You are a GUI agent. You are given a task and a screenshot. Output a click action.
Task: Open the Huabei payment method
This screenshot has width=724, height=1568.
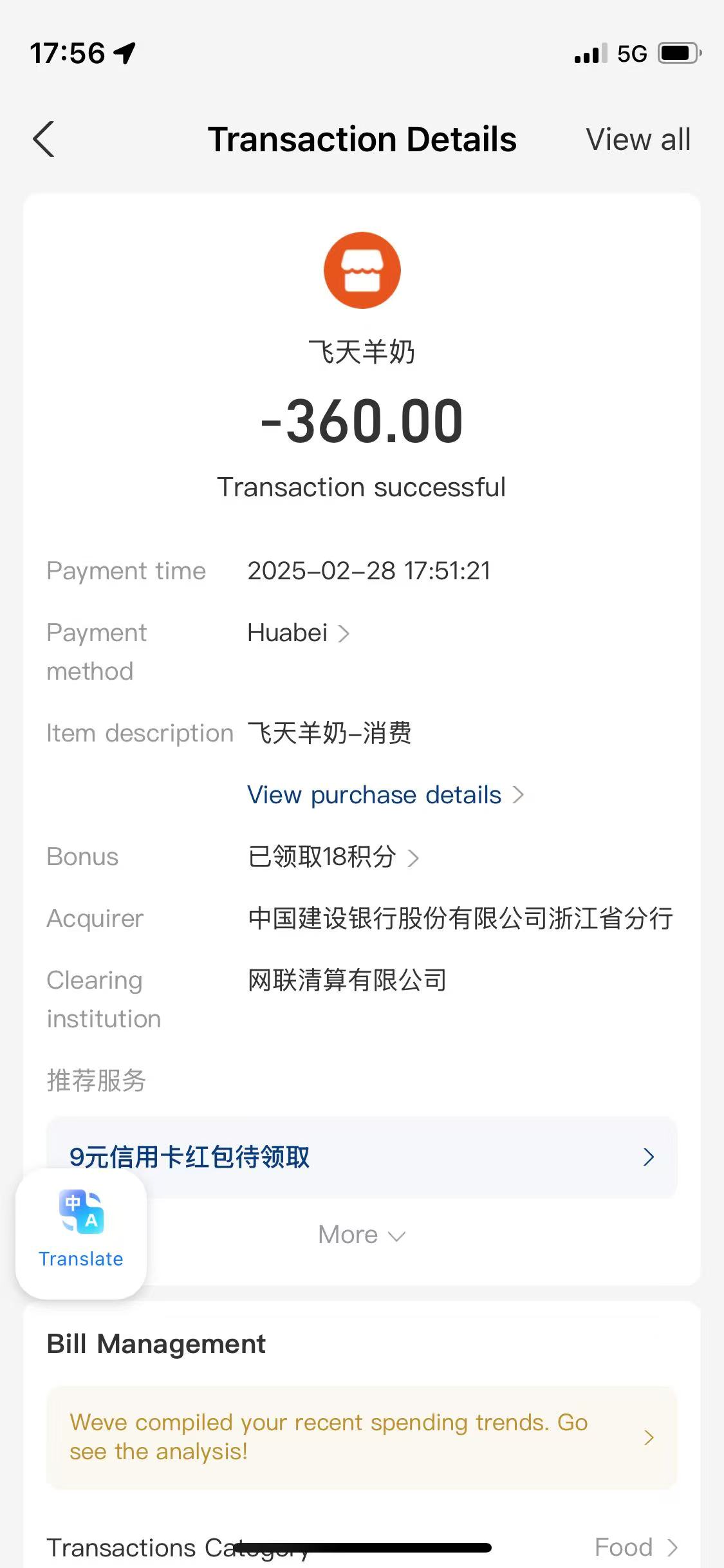(298, 633)
